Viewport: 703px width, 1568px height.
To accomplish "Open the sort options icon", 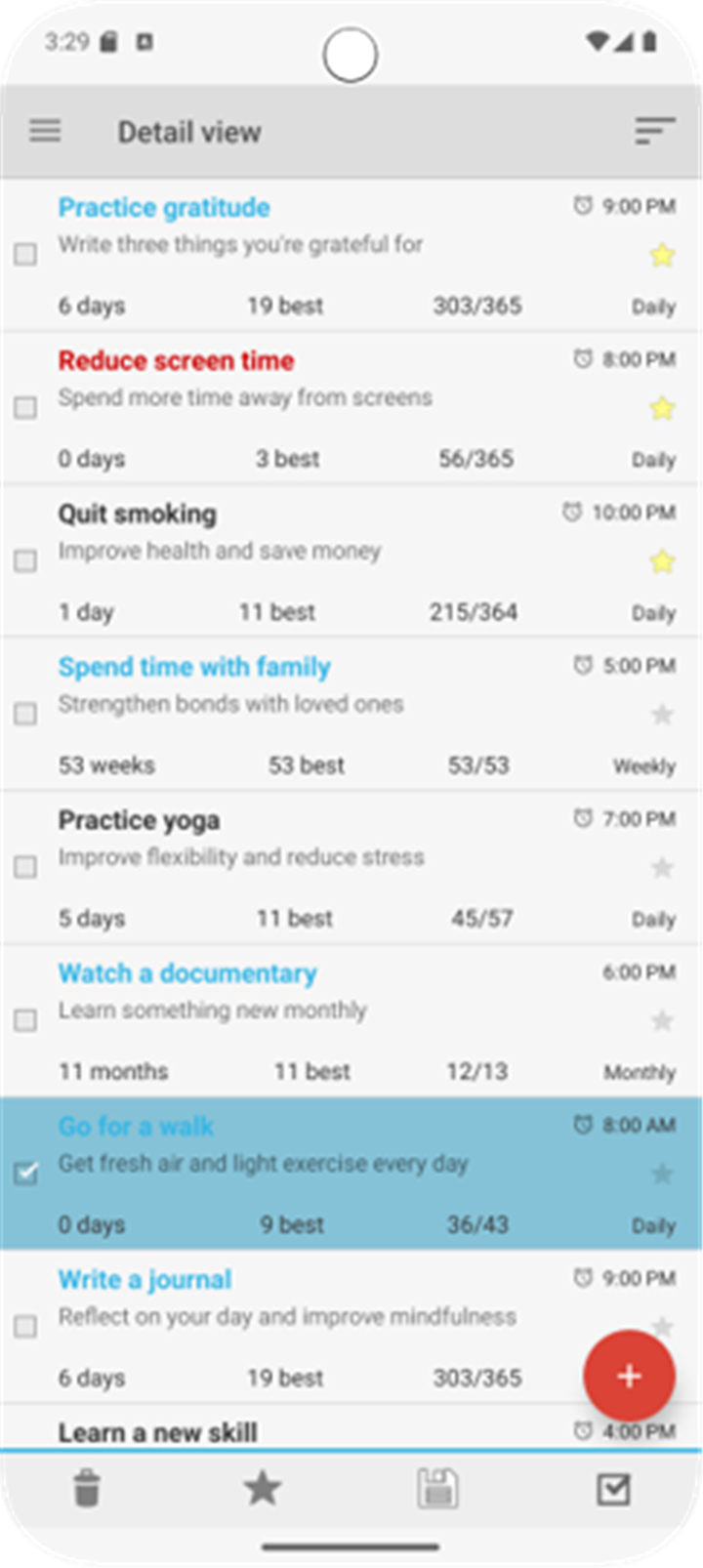I will pos(654,131).
